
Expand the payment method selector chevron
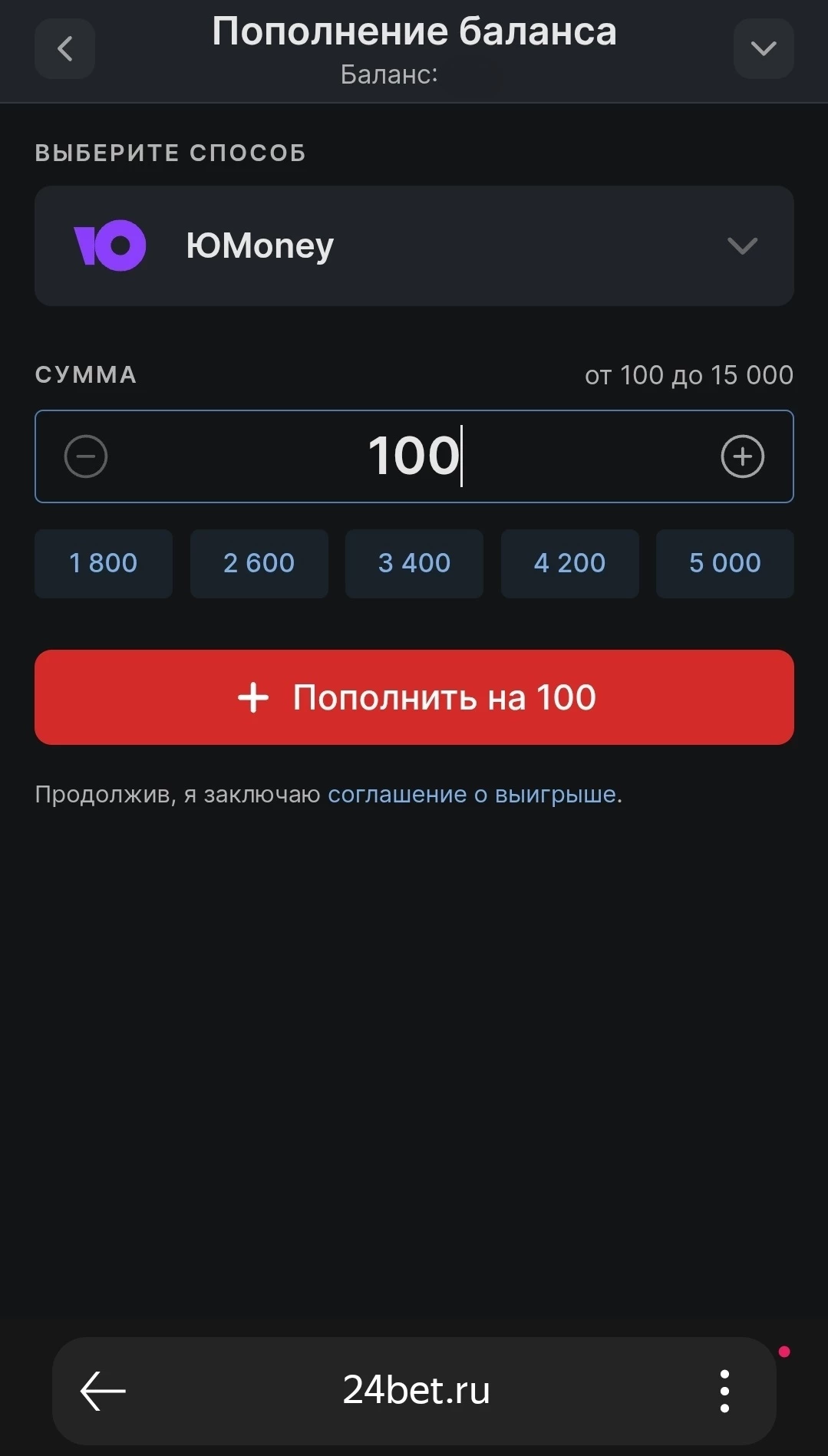coord(741,246)
